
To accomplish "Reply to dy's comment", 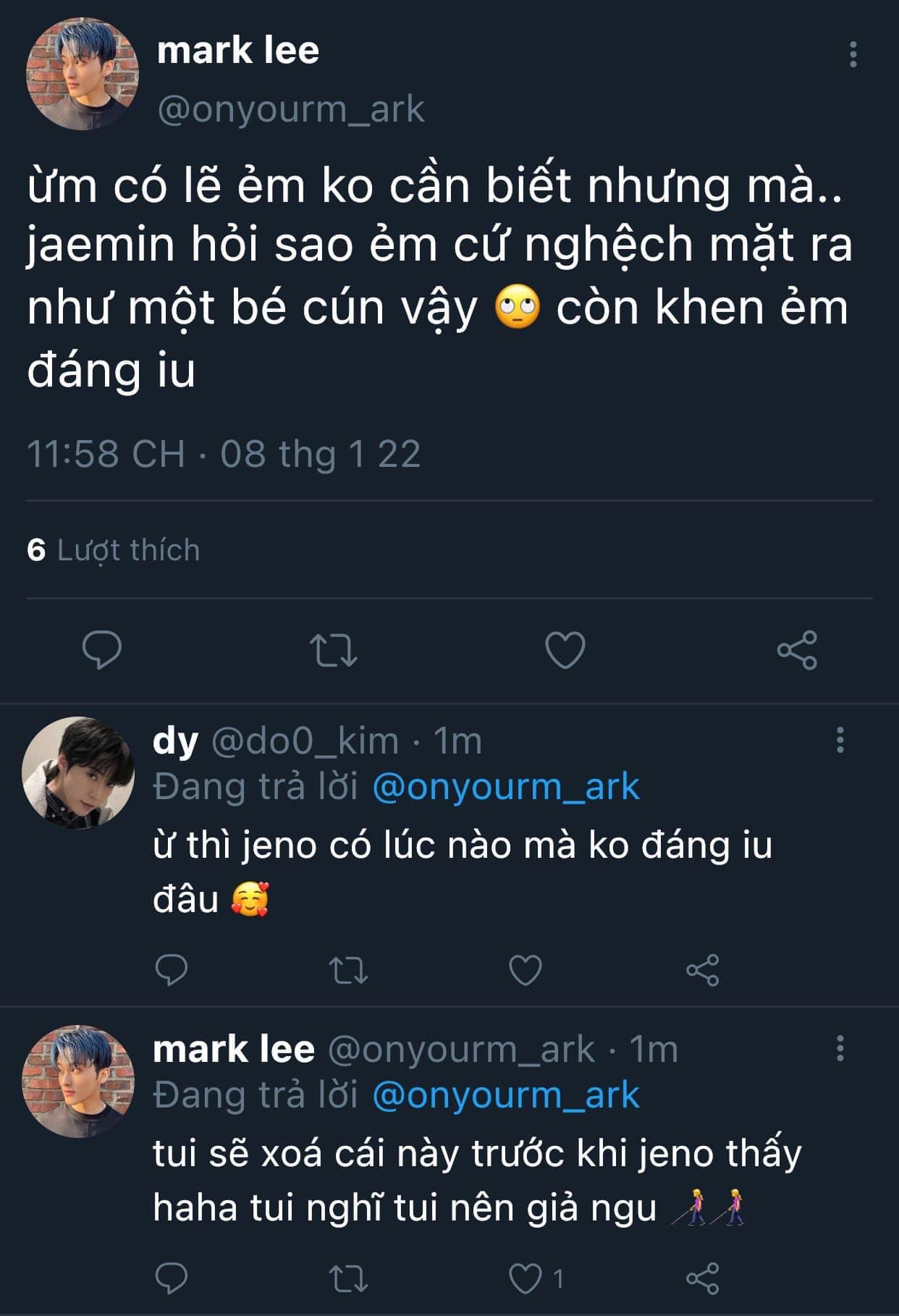I will tap(172, 969).
